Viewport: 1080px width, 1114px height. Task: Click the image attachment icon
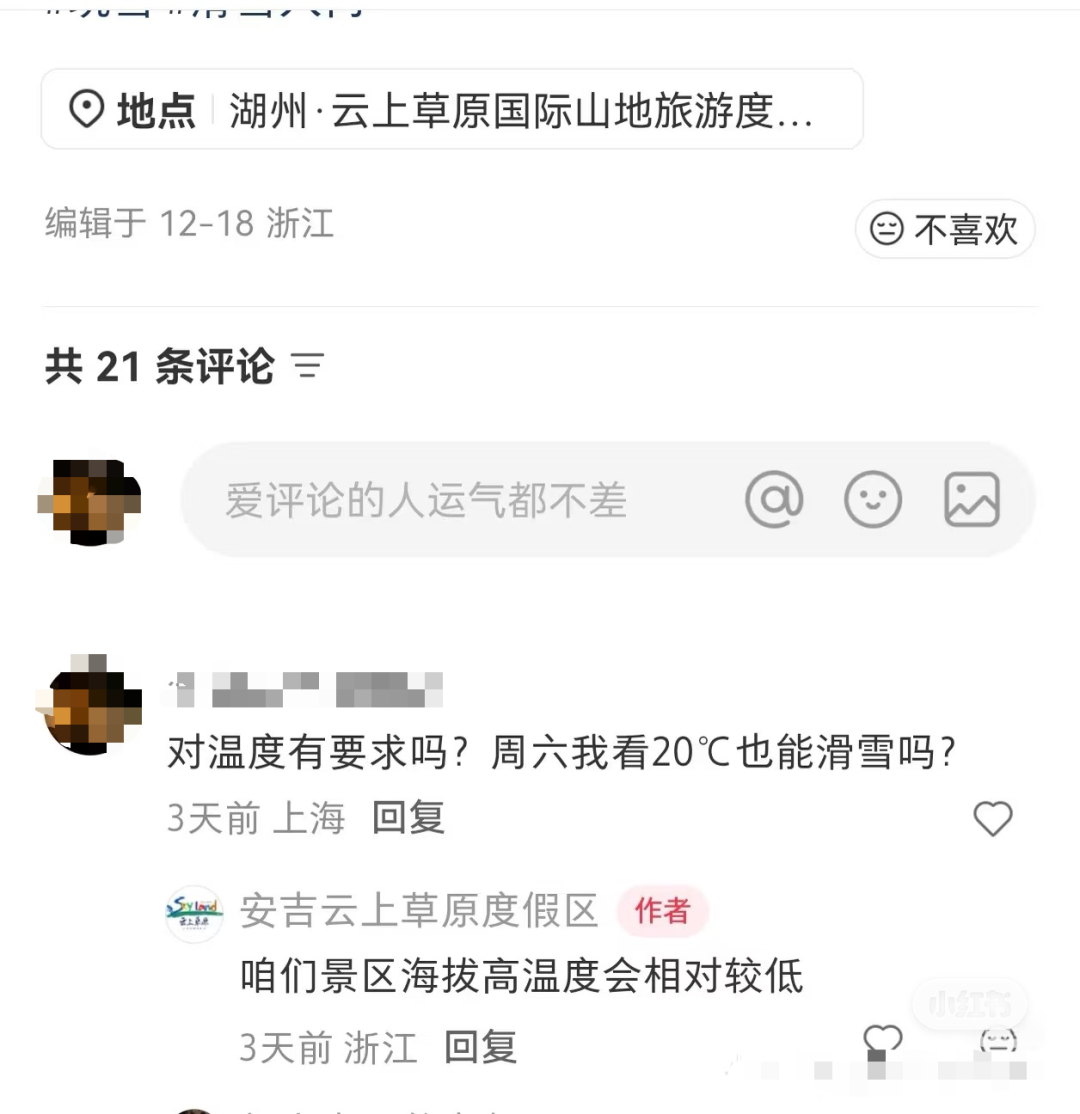point(971,498)
